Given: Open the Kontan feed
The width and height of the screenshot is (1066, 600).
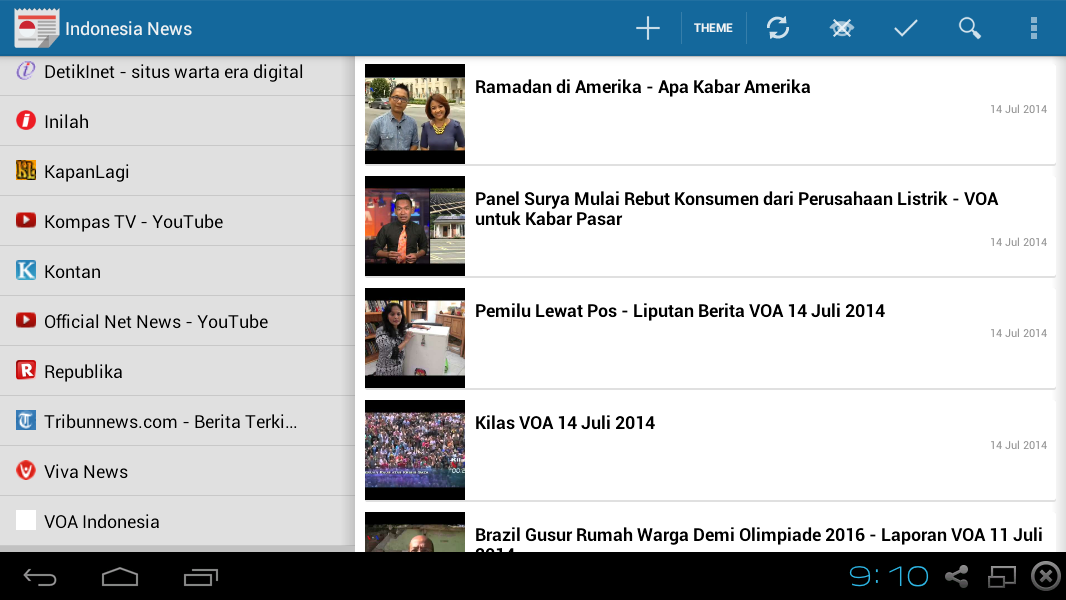Looking at the screenshot, I should [177, 271].
